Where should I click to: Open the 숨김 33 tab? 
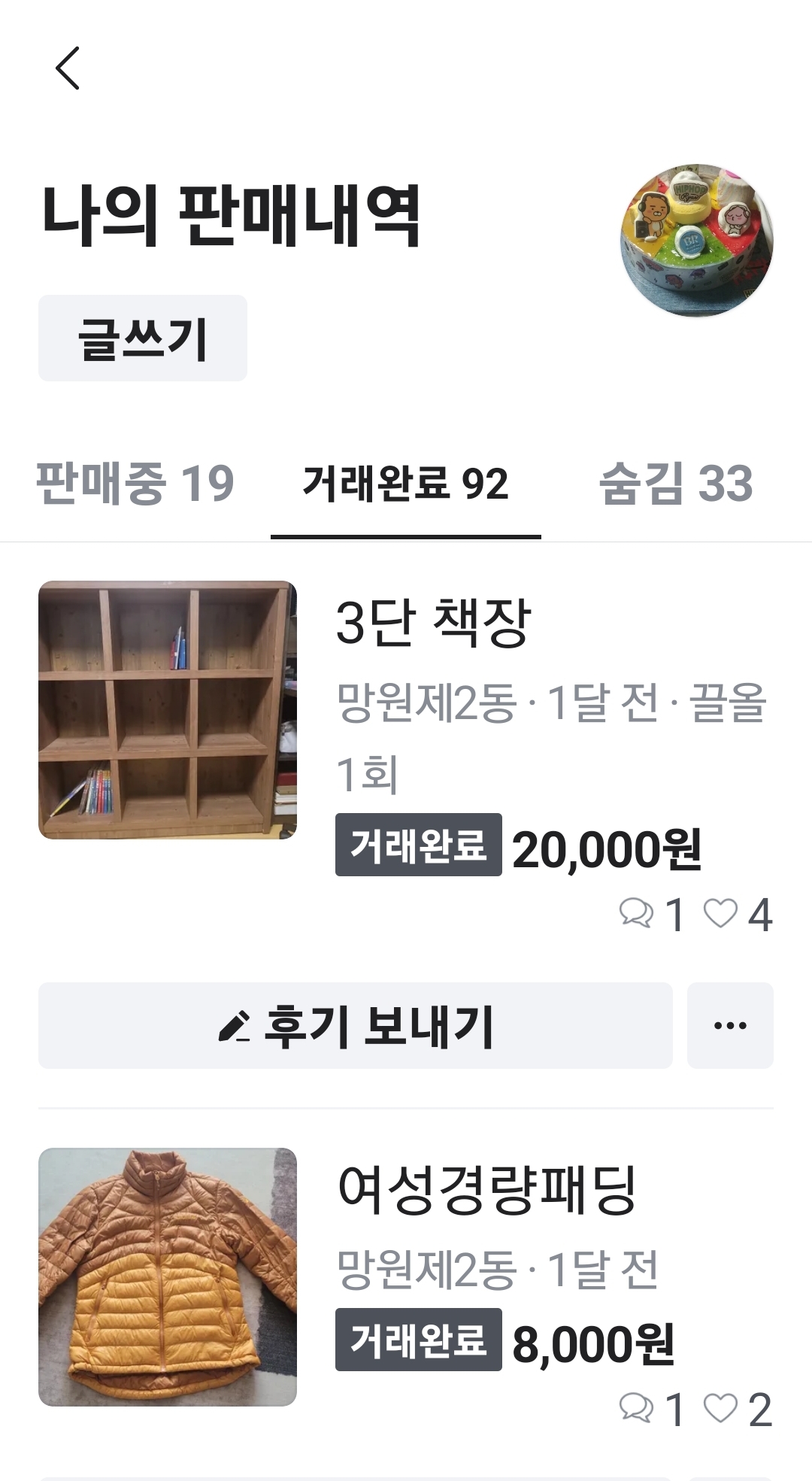pyautogui.click(x=676, y=483)
